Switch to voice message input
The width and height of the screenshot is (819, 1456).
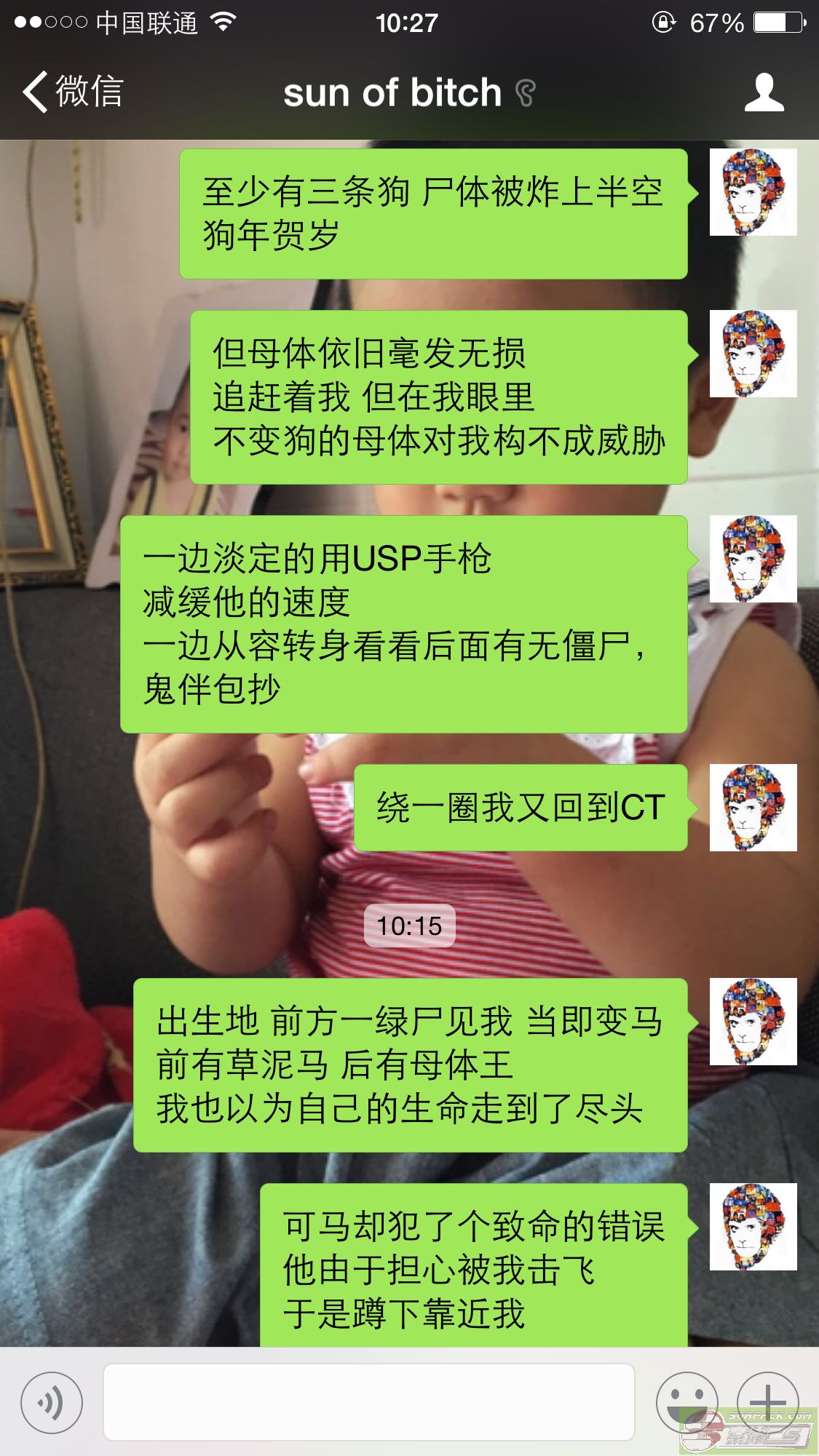coord(51,1402)
